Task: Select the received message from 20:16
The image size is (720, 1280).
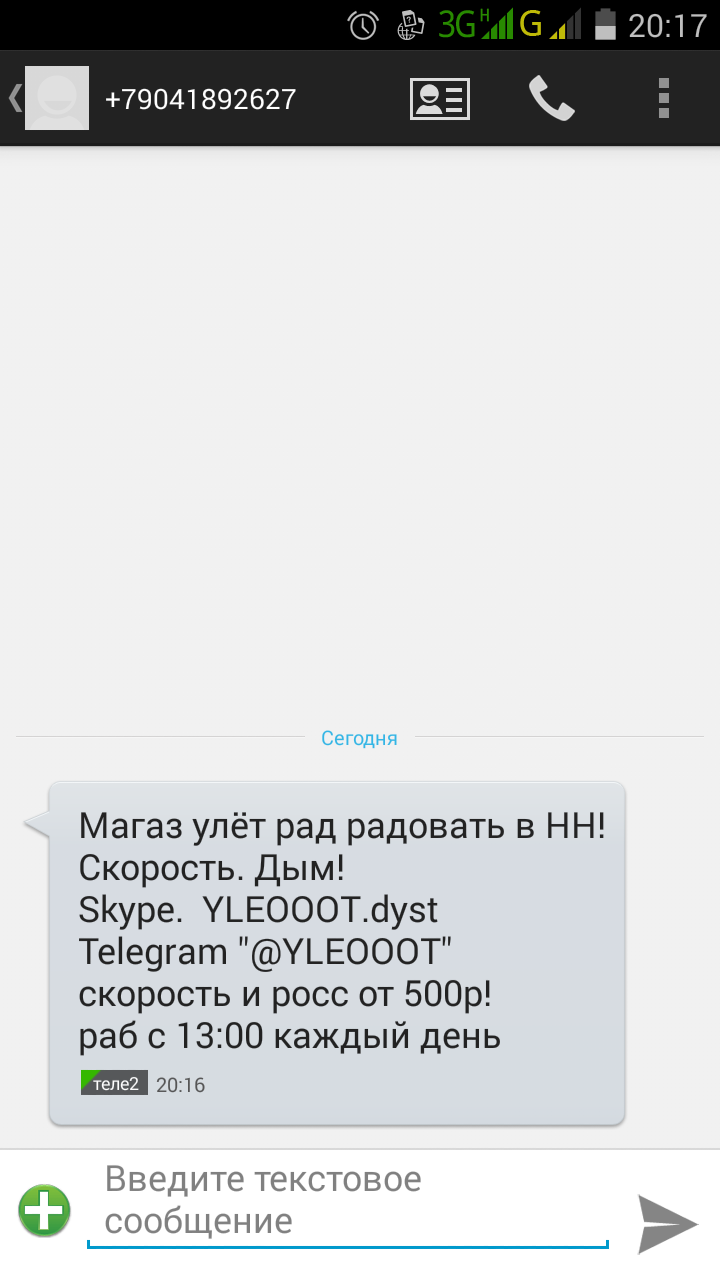Action: 337,950
